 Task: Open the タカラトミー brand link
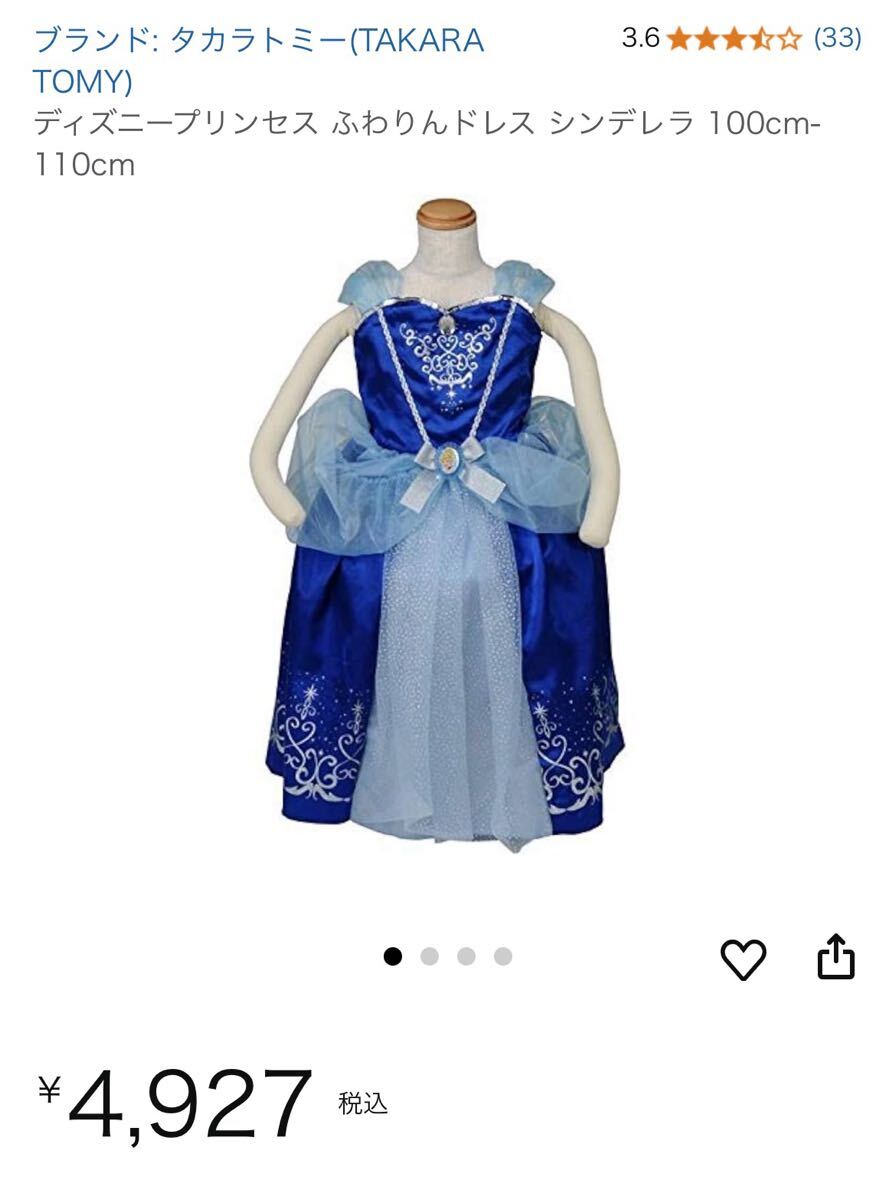pos(258,42)
